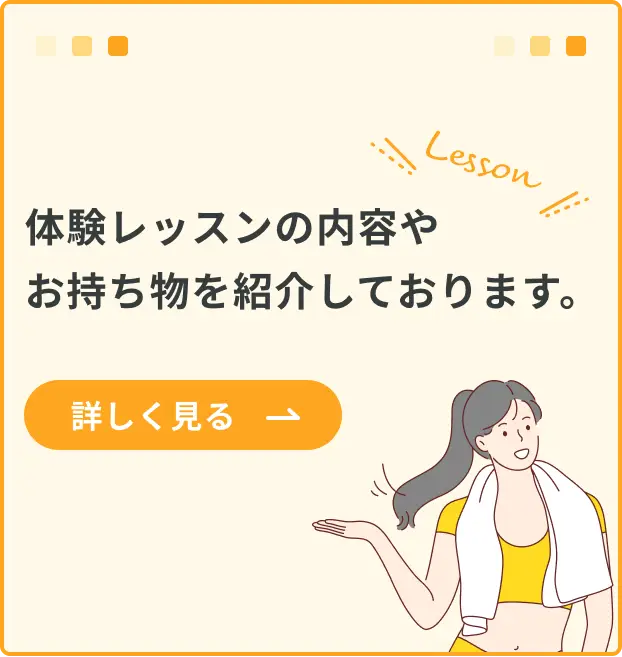
Task: Tap the 詳しく見る button
Action: (183, 415)
